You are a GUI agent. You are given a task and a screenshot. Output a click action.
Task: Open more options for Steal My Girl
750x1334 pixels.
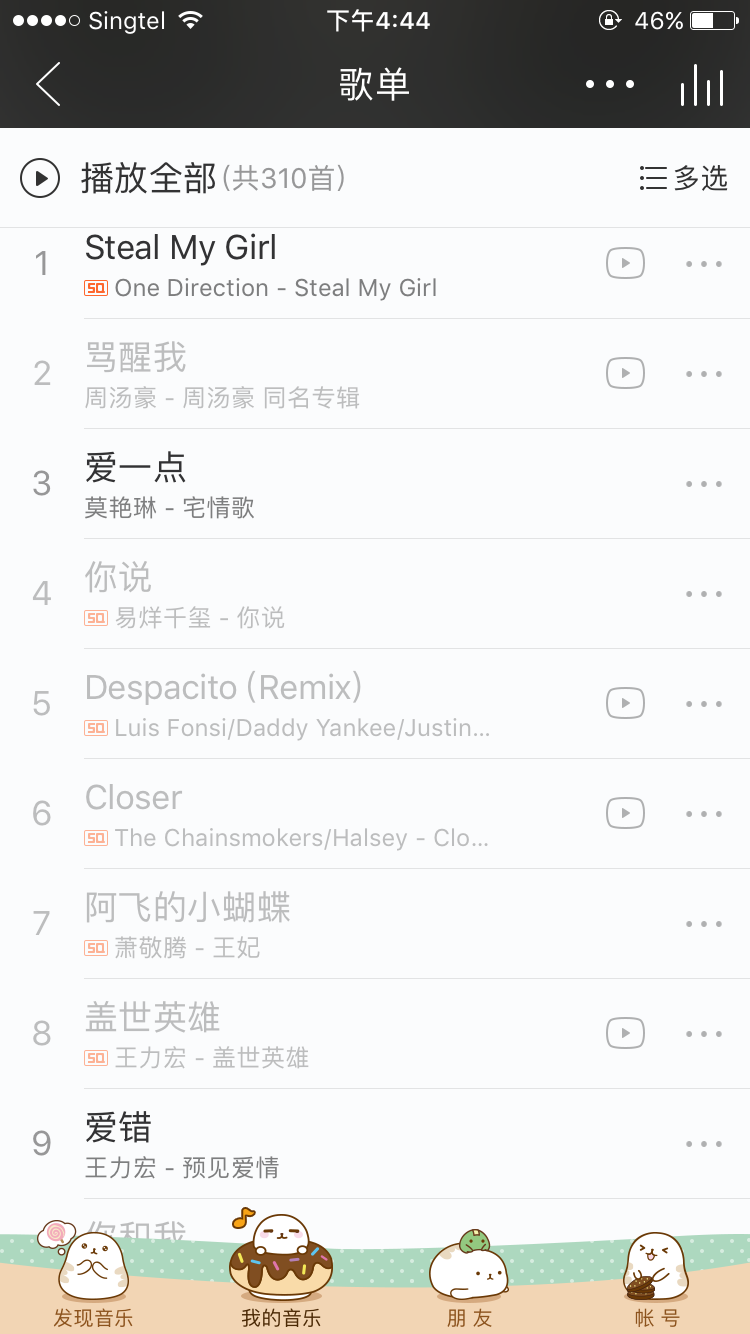(x=704, y=264)
